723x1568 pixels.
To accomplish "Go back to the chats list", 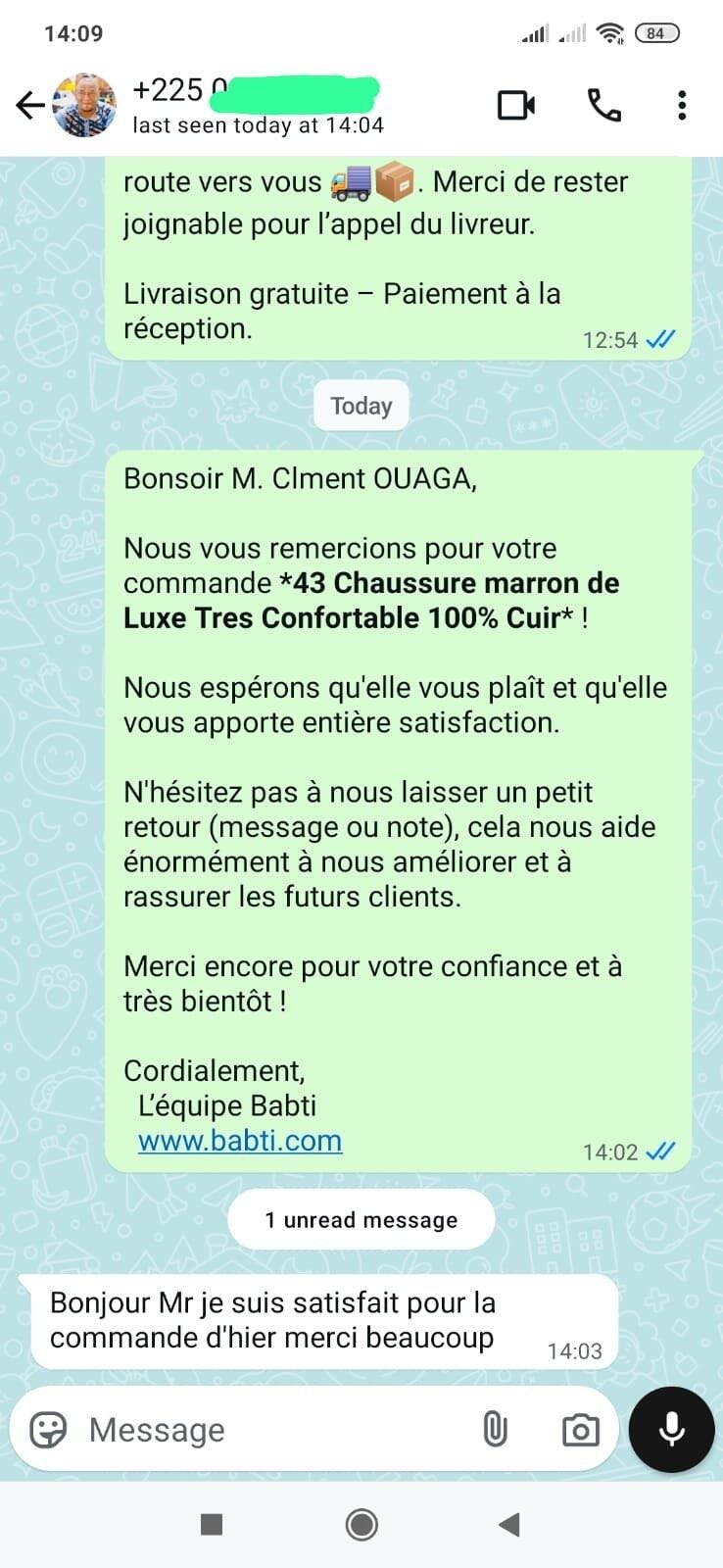I will 30,105.
